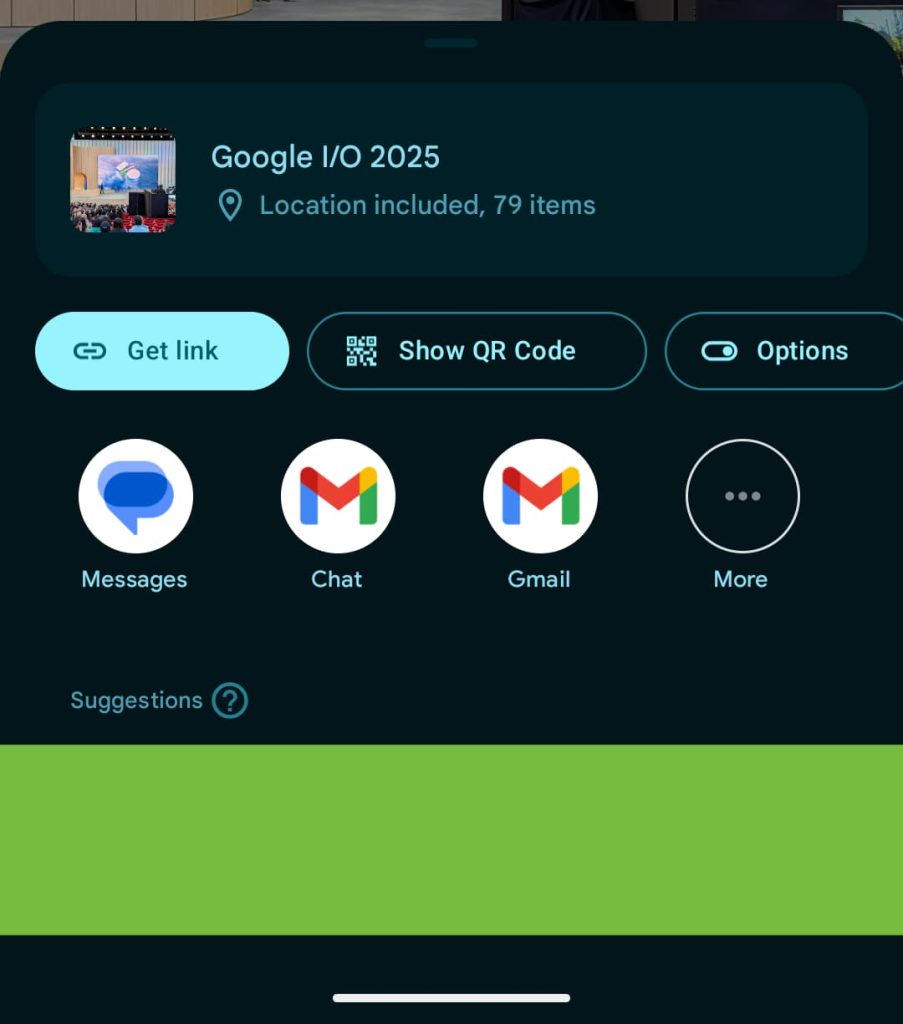Open sharing Options
The width and height of the screenshot is (903, 1024).
coord(788,351)
